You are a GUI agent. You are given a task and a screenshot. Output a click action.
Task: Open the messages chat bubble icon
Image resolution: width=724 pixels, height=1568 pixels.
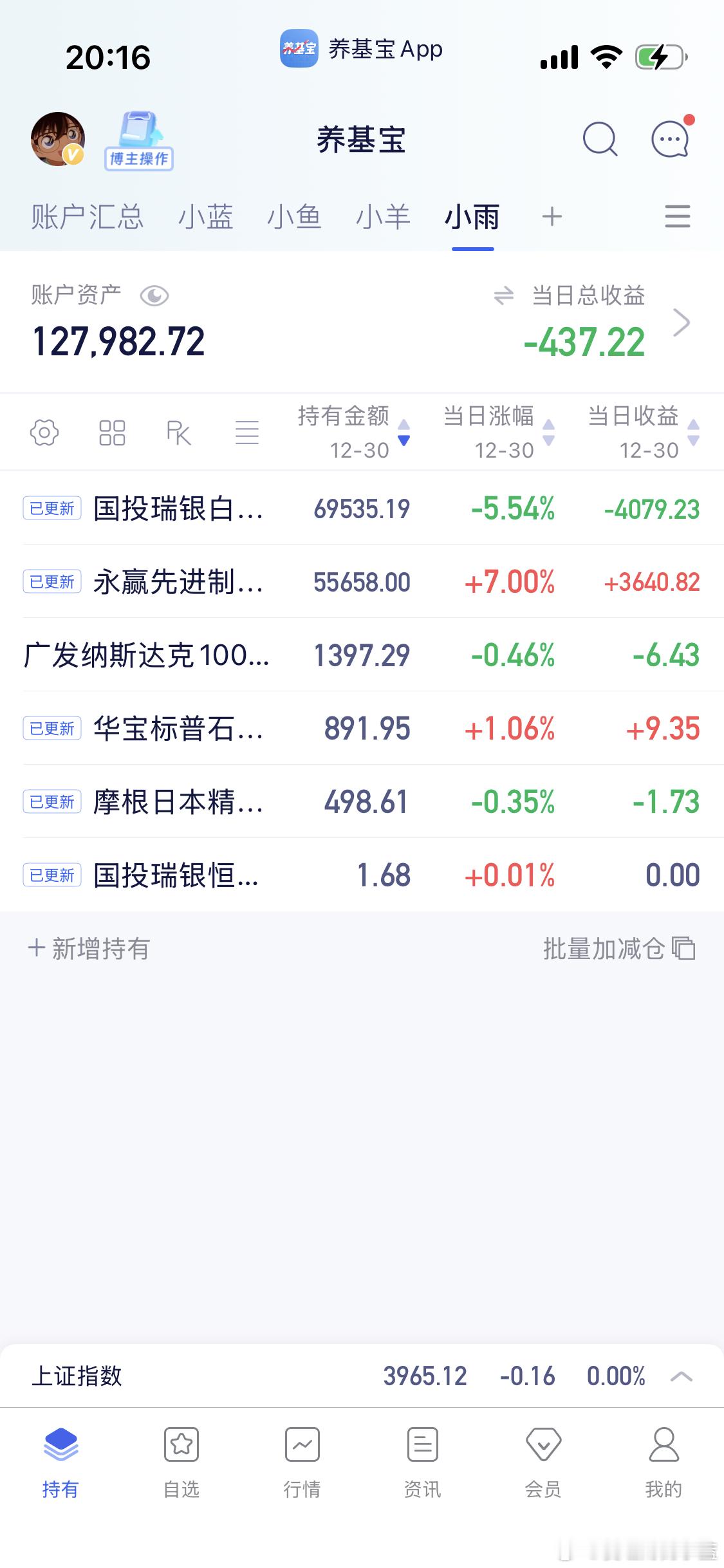tap(671, 139)
